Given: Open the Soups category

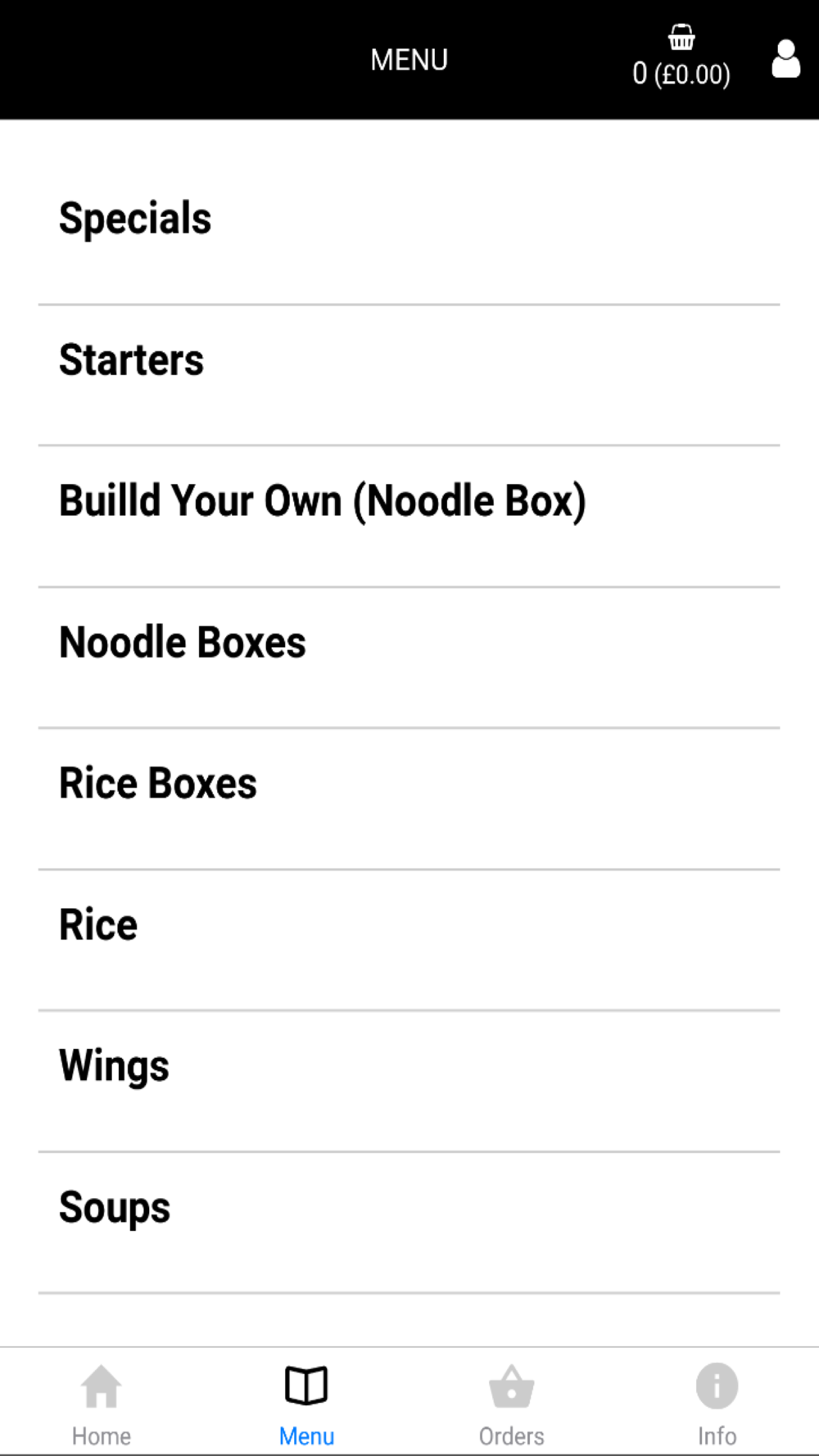Looking at the screenshot, I should (409, 1223).
